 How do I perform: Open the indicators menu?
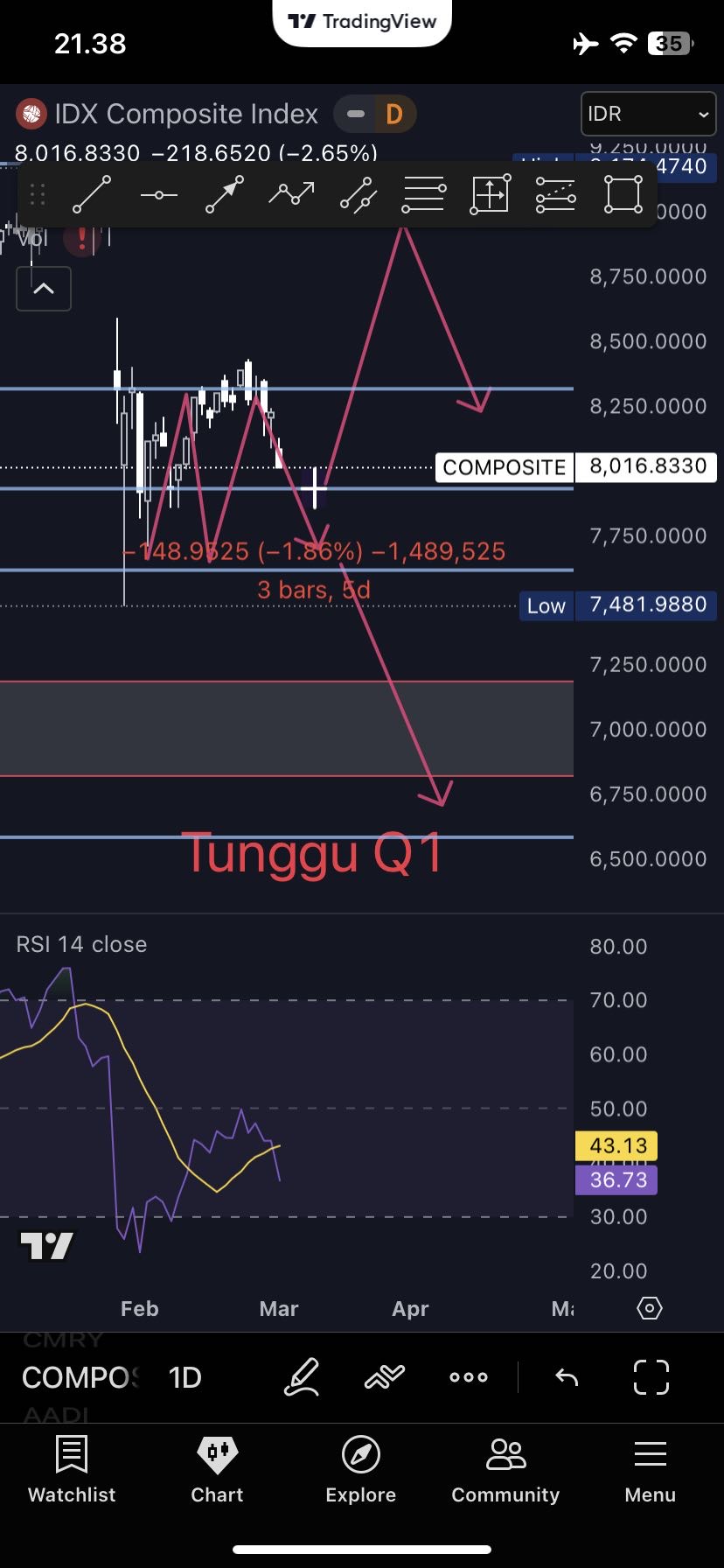click(385, 1377)
